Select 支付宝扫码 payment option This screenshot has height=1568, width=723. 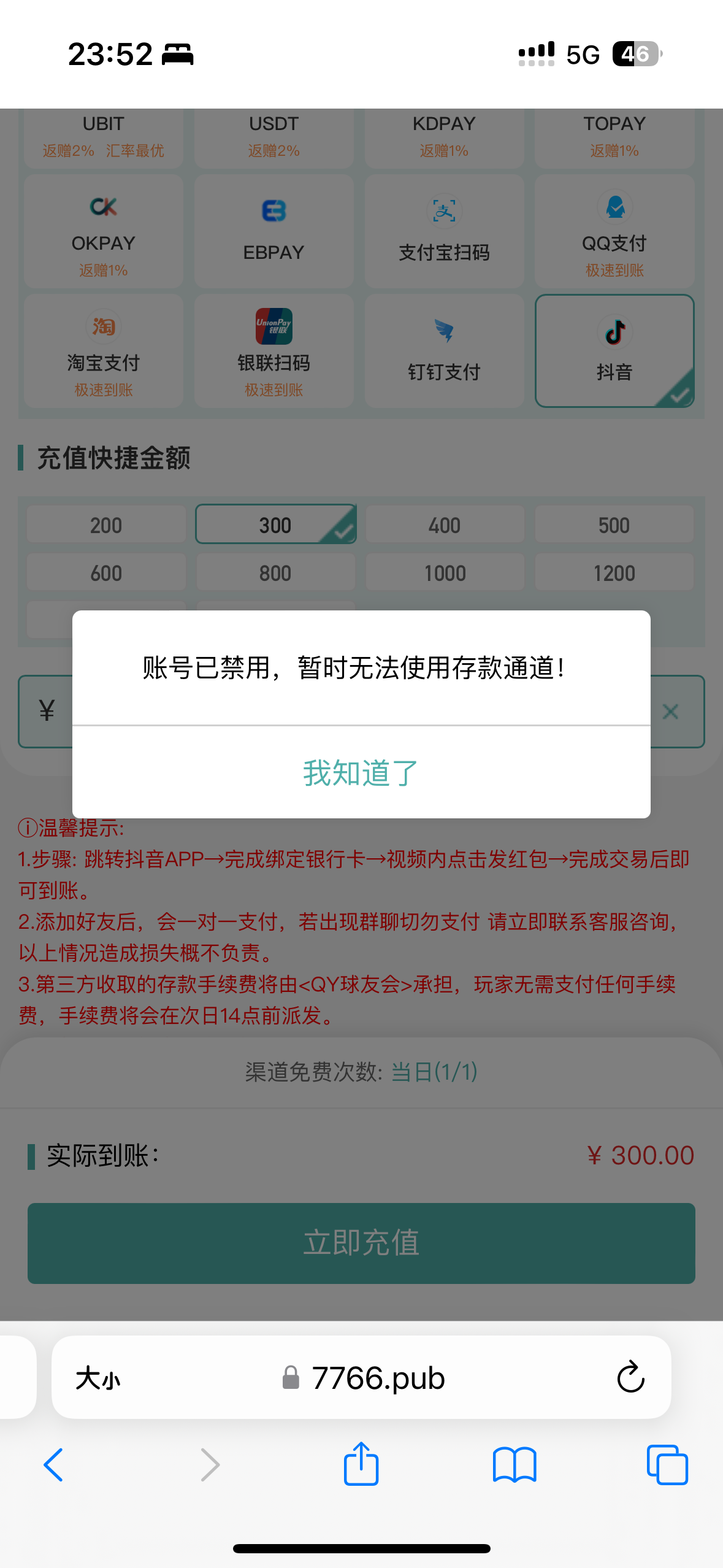pyautogui.click(x=445, y=231)
